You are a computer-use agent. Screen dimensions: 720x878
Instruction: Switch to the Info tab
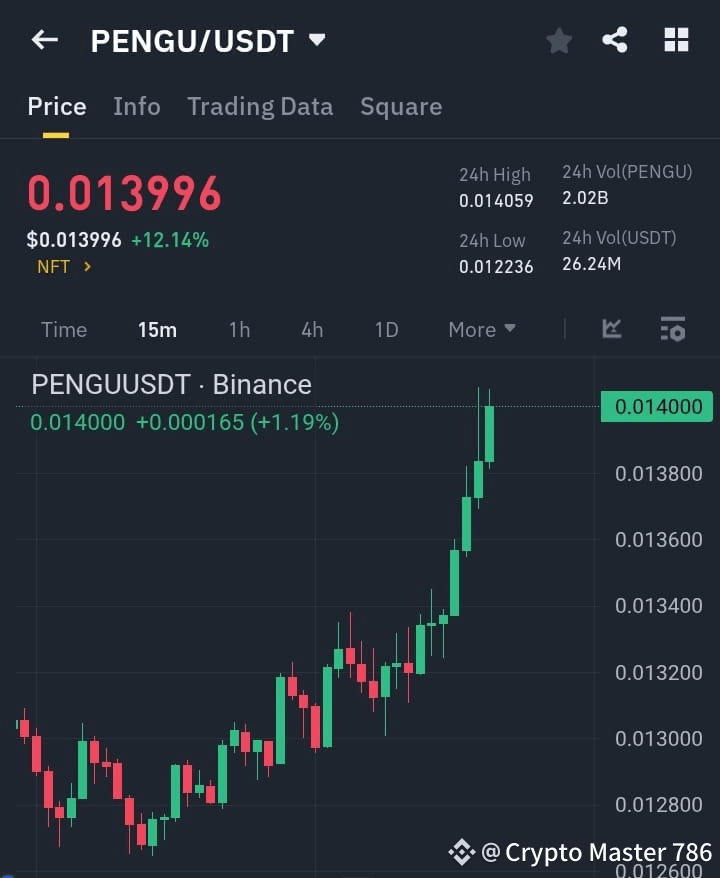pos(137,106)
